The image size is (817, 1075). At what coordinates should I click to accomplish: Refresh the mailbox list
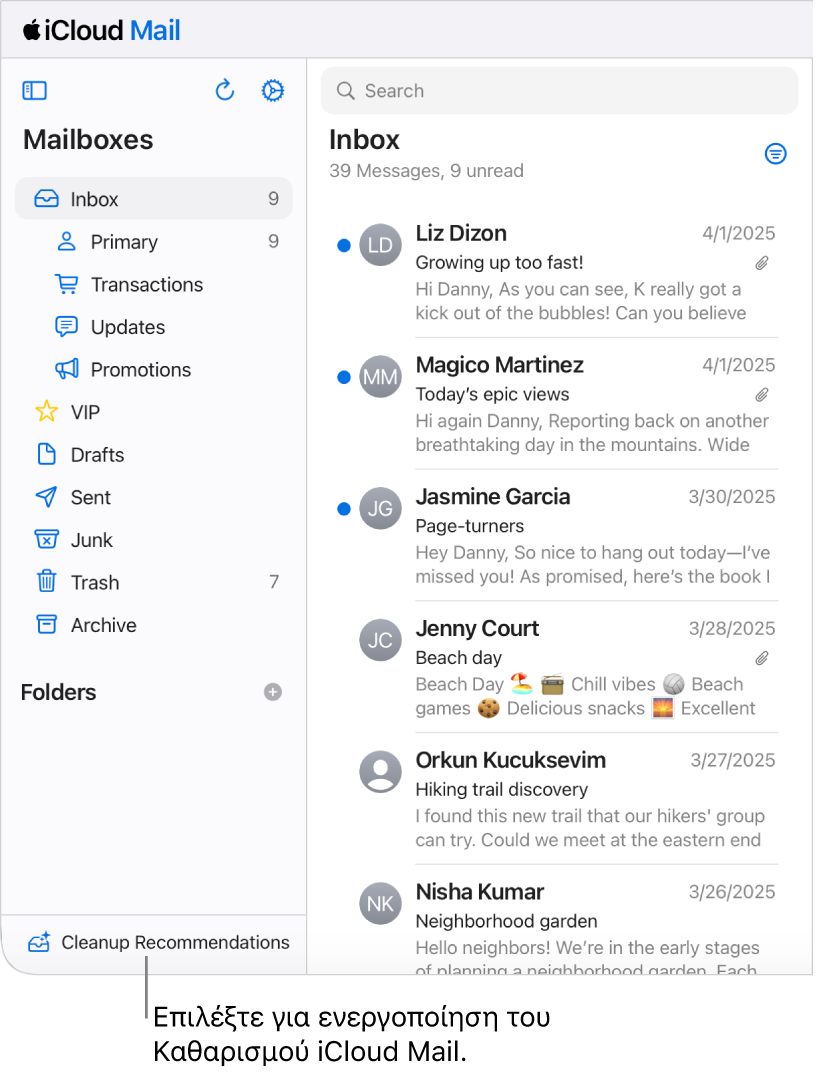pyautogui.click(x=225, y=91)
